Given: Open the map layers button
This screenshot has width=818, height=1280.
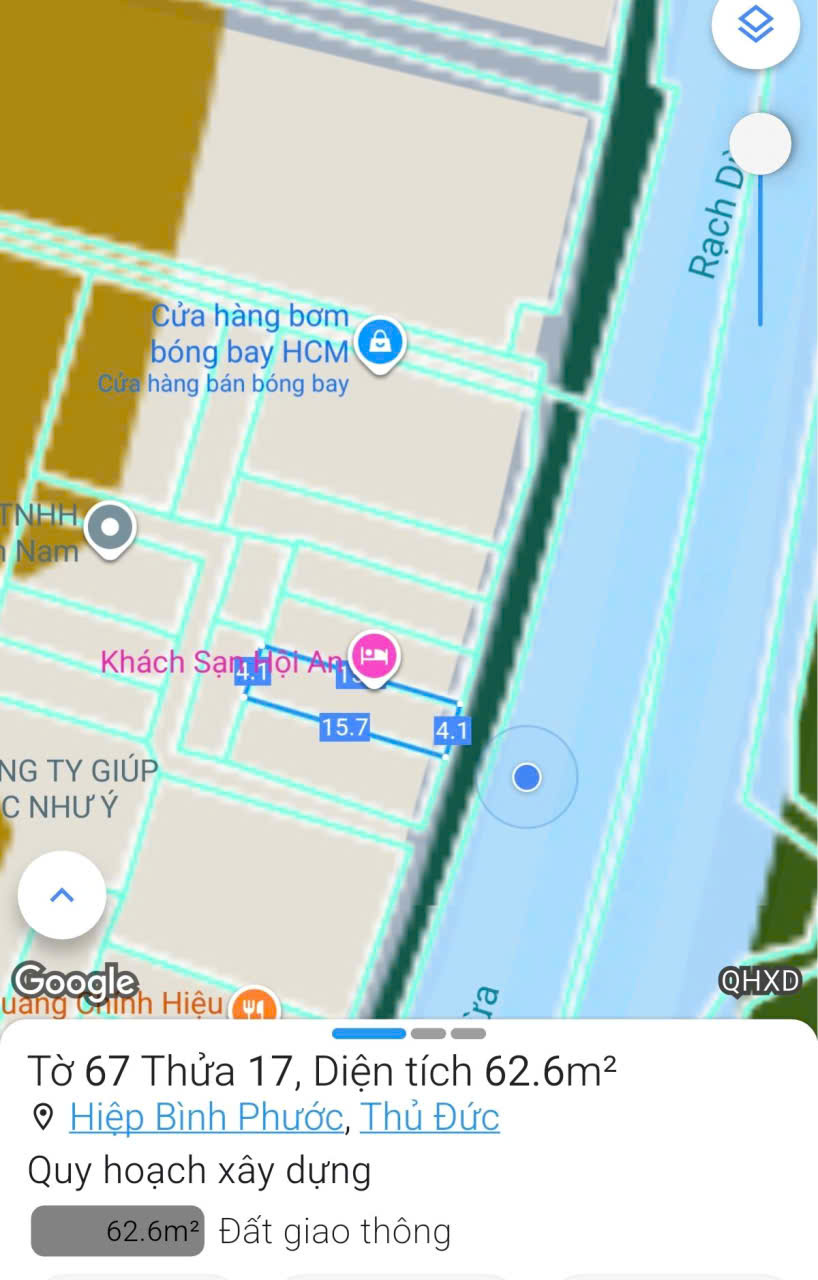Looking at the screenshot, I should (756, 26).
